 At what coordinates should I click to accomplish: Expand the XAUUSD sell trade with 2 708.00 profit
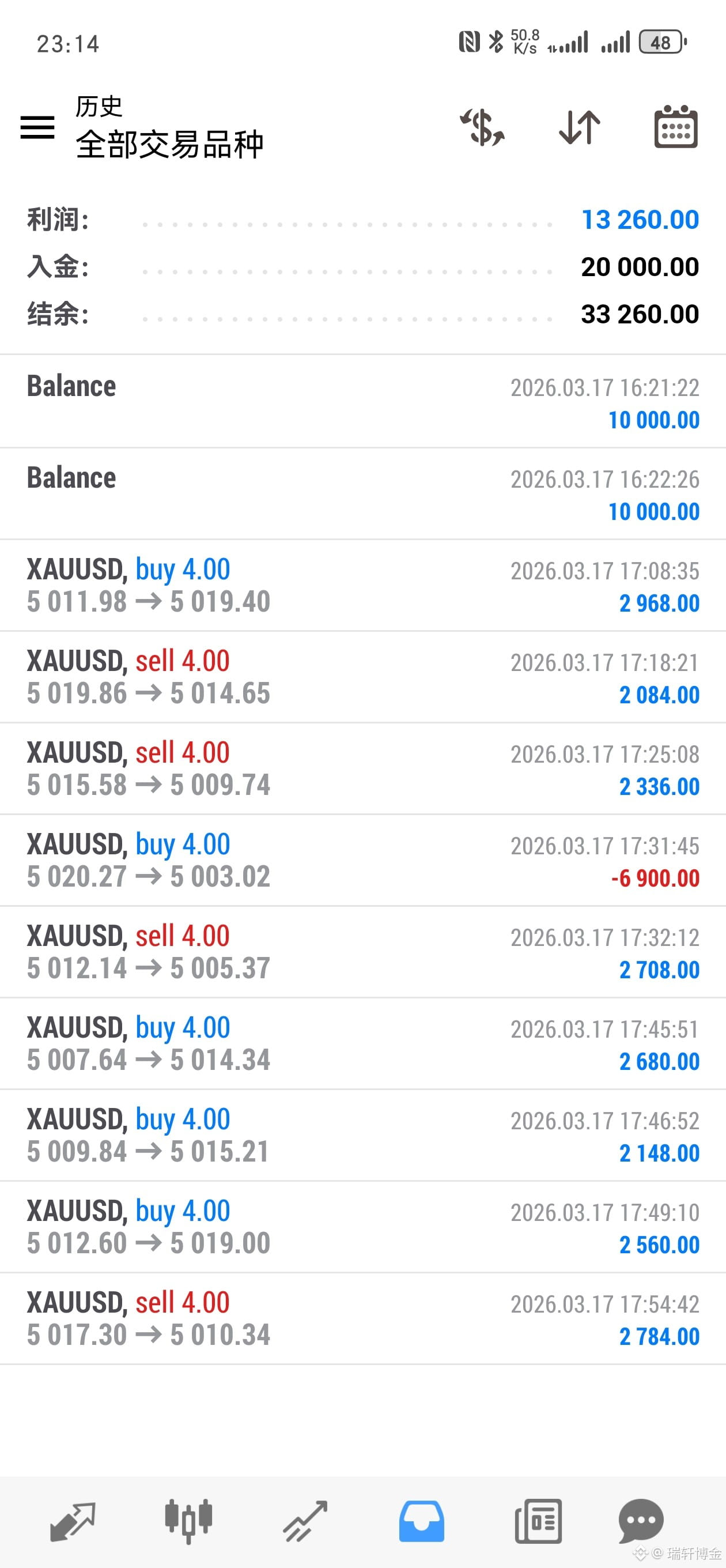coord(362,952)
